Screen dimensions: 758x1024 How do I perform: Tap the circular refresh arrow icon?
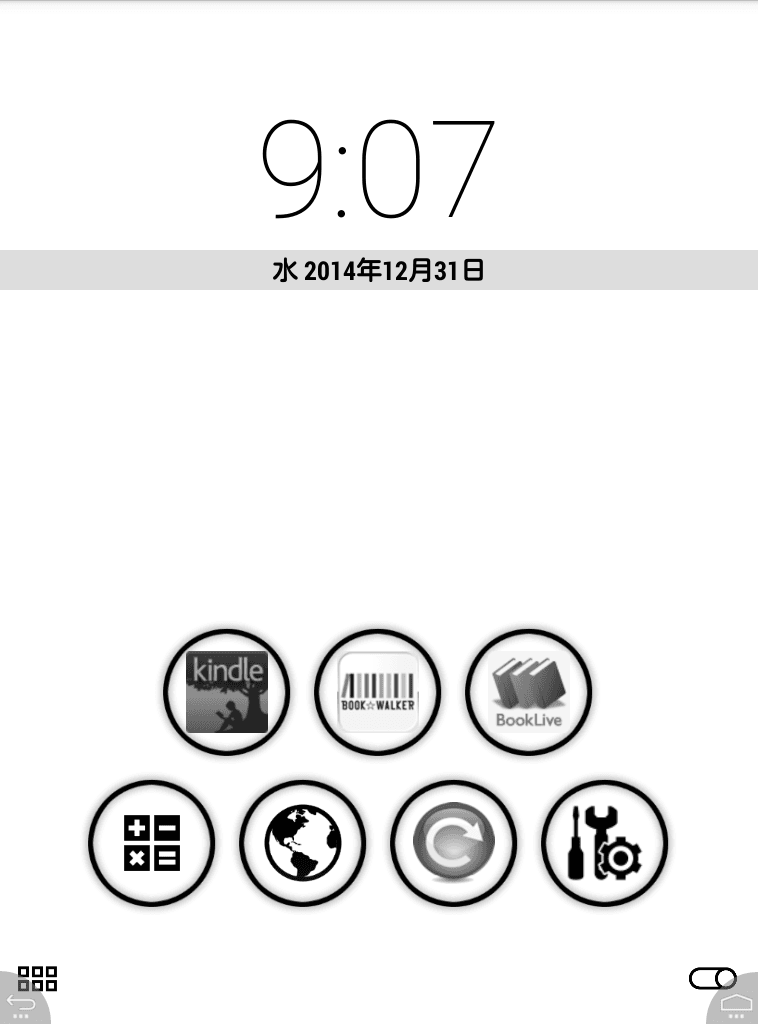pos(453,843)
